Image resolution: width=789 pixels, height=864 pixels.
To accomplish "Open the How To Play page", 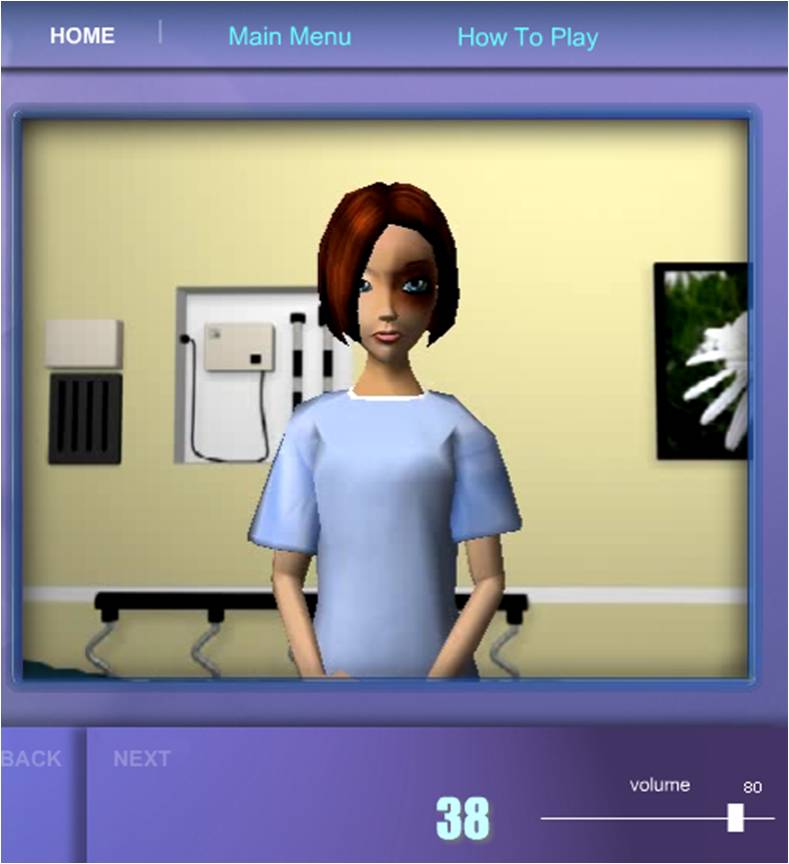I will pos(527,38).
